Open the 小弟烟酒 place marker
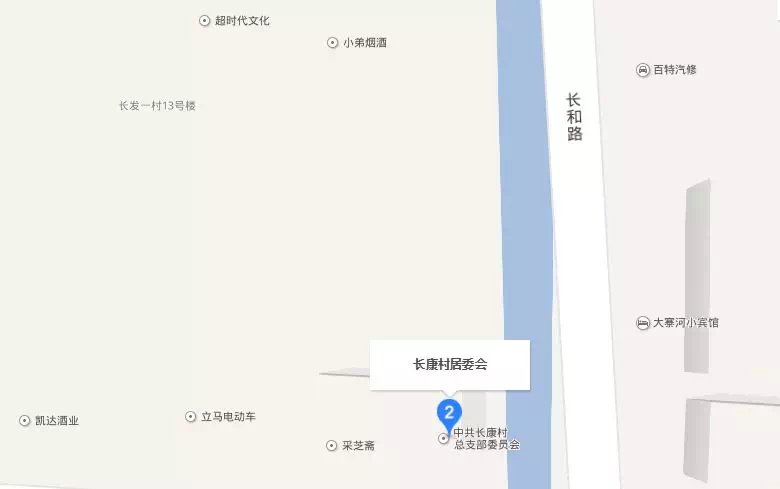Screen dimensions: 780x489 (333, 43)
